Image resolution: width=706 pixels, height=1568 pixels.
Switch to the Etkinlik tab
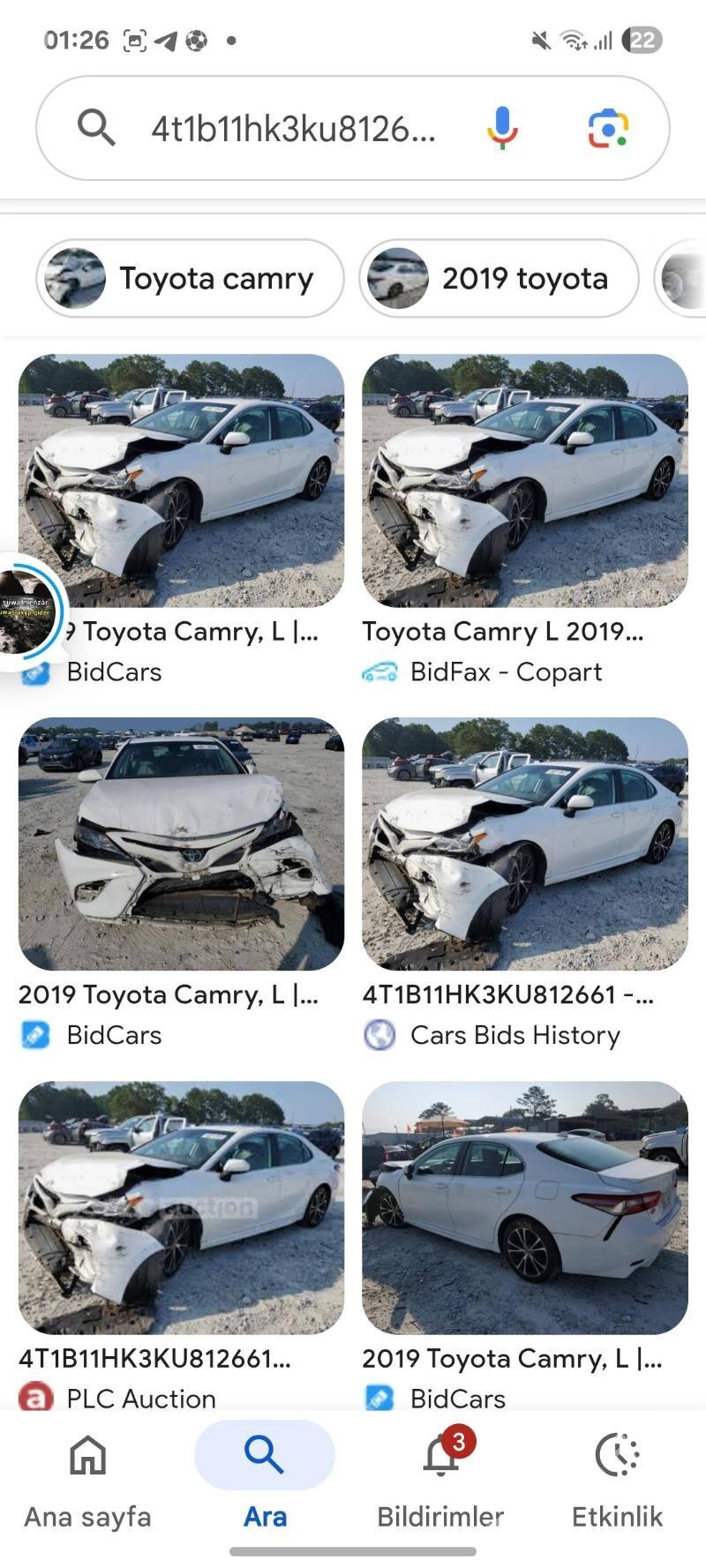point(617,1483)
